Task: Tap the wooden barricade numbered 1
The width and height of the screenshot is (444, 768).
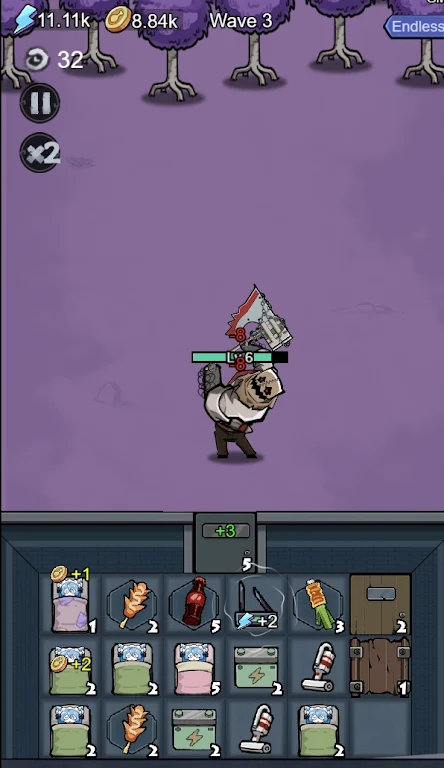Action: [380, 667]
